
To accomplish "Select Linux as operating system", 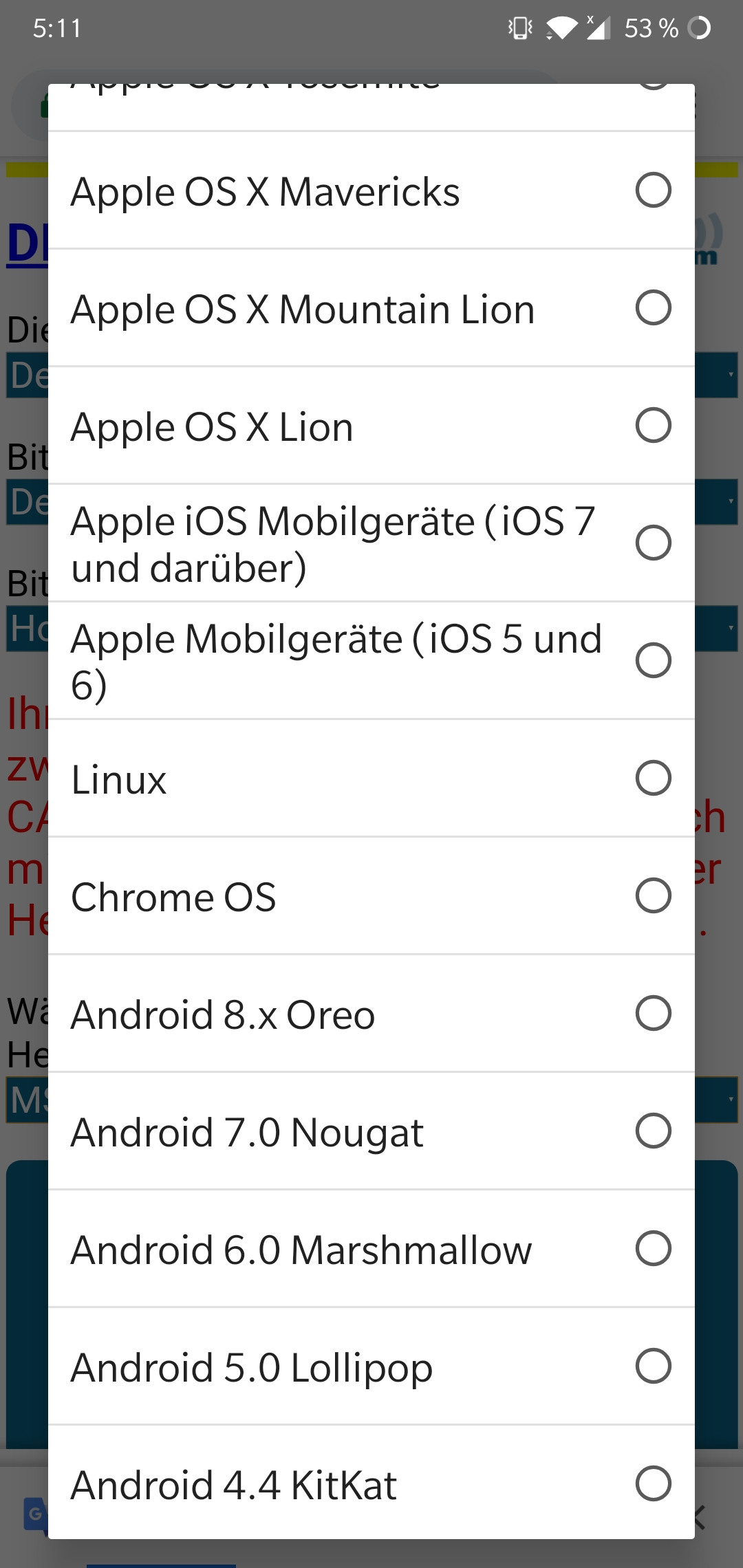I will [371, 778].
